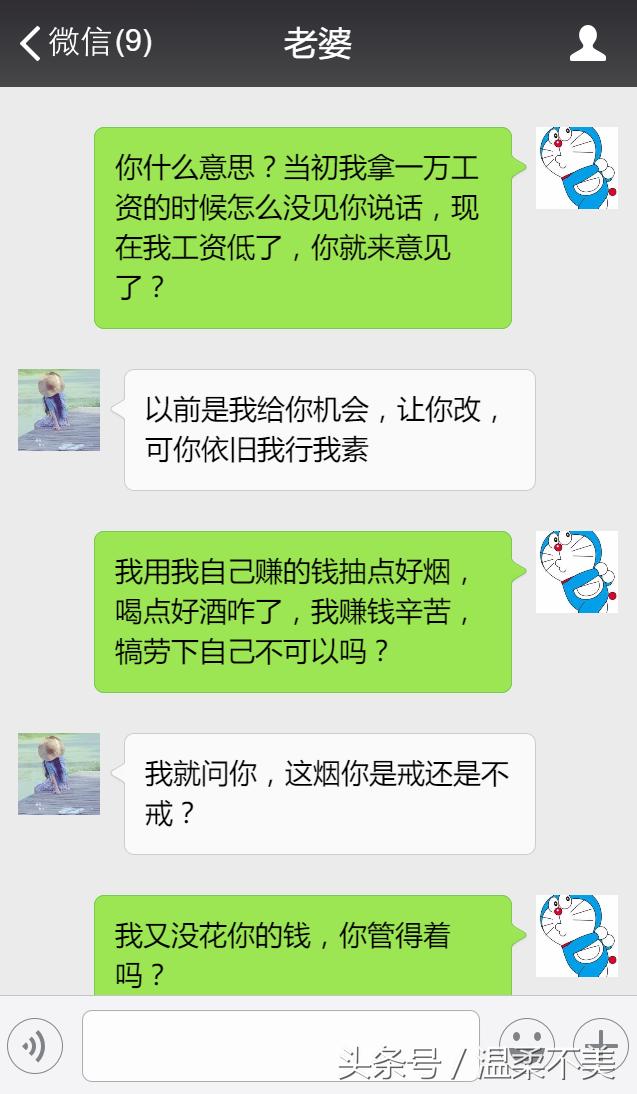The height and width of the screenshot is (1094, 637).
Task: Tap the message text input field
Action: [280, 1045]
